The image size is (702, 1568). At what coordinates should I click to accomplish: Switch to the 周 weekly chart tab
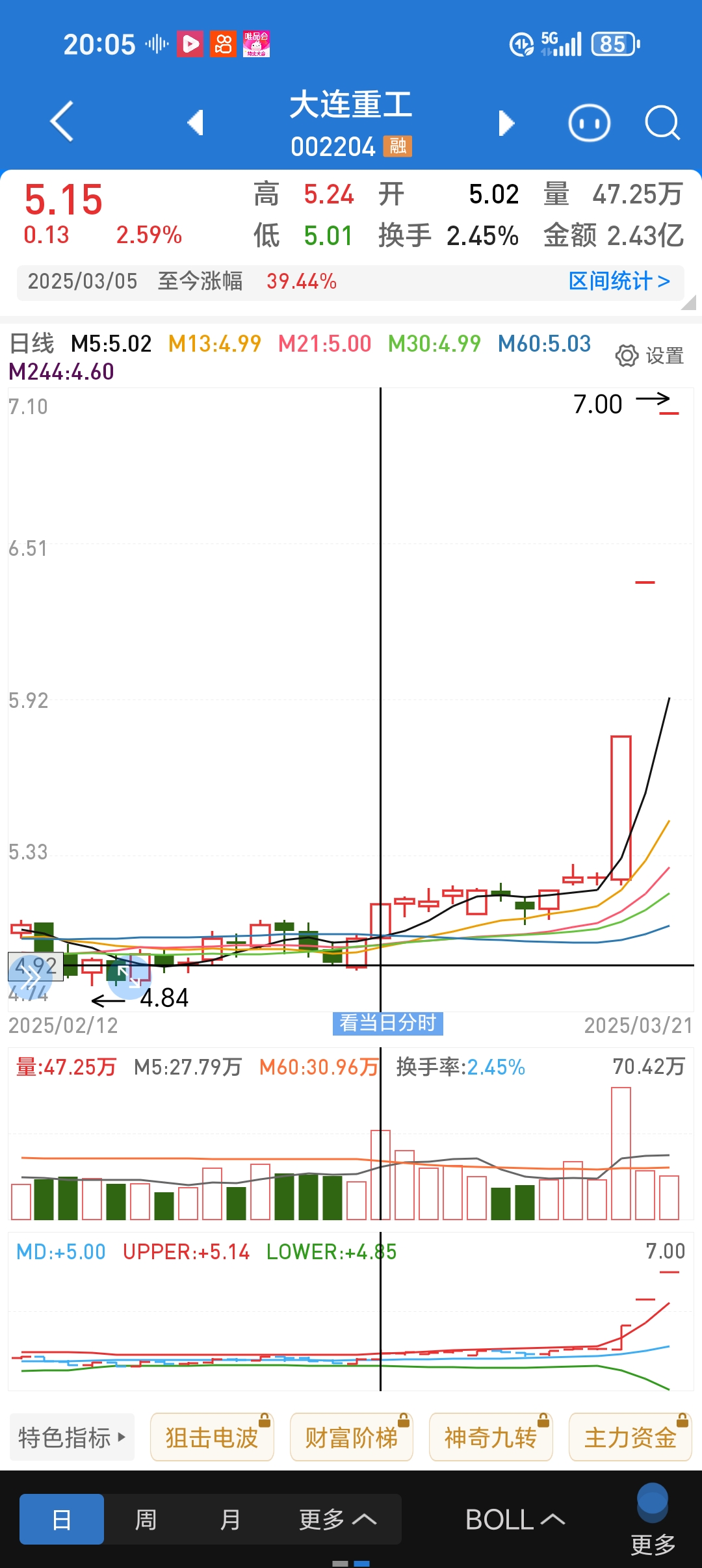pyautogui.click(x=146, y=1519)
